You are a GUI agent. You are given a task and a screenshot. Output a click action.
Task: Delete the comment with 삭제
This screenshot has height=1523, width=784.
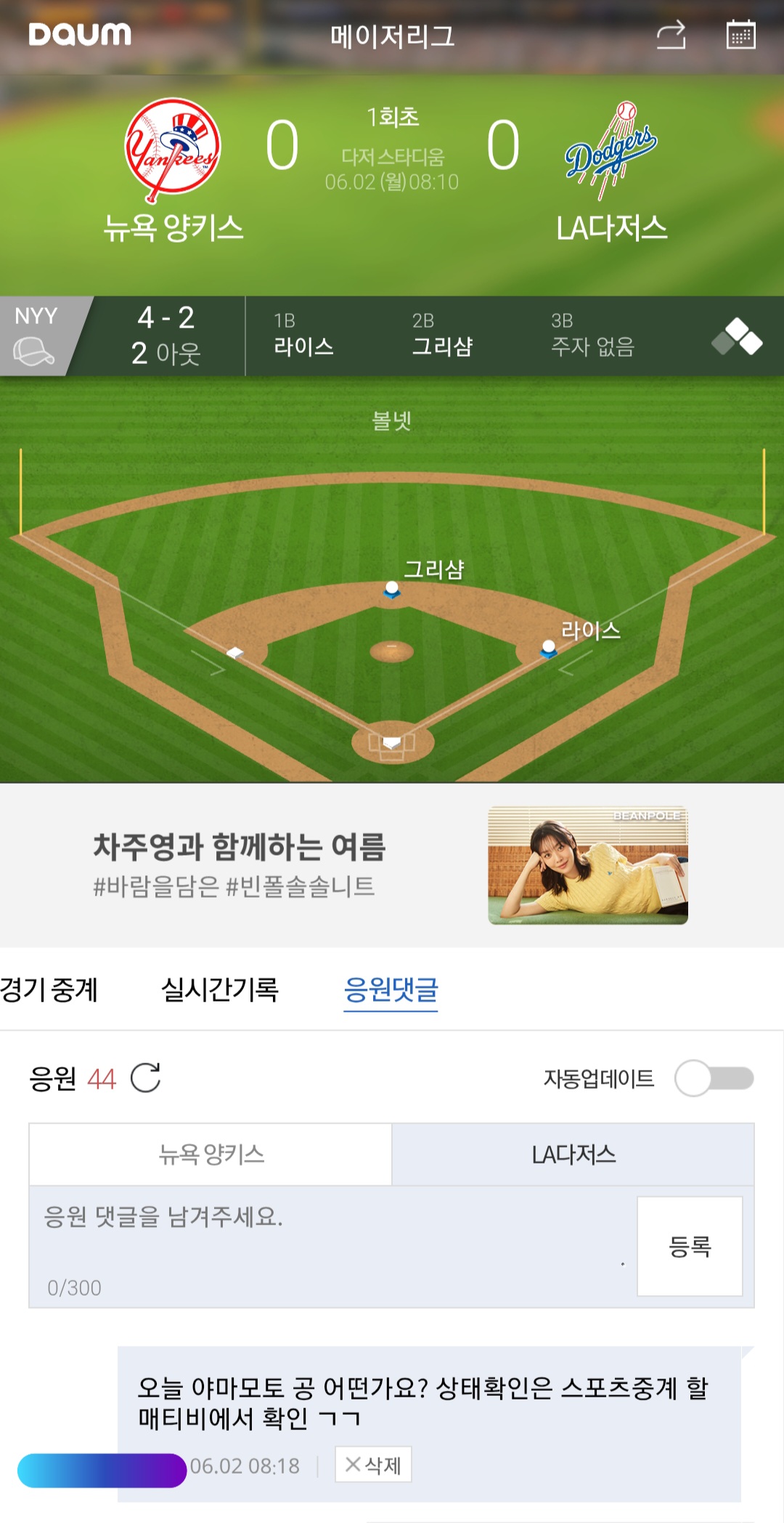coord(373,1464)
